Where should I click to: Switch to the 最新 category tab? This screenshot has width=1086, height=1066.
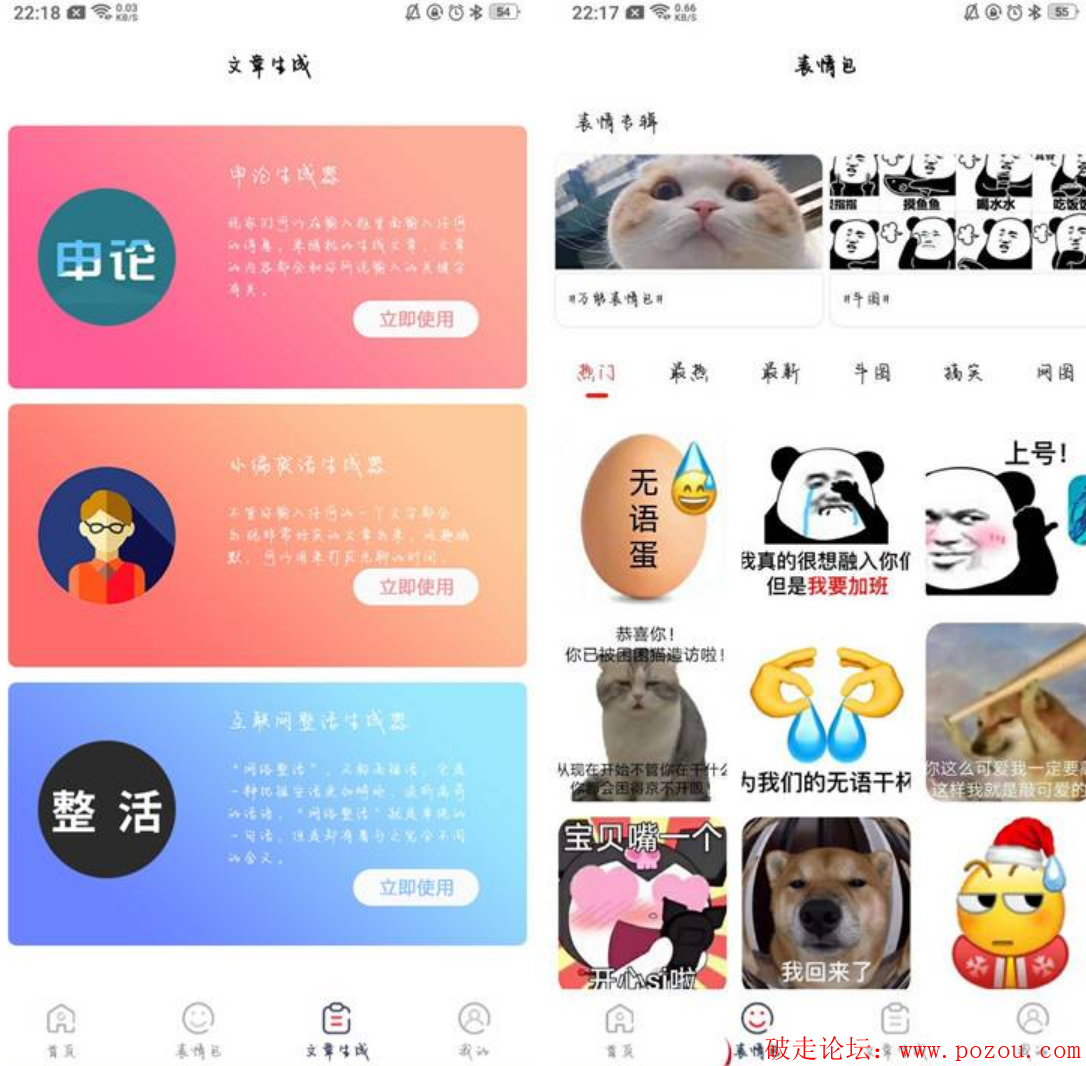pyautogui.click(x=780, y=373)
